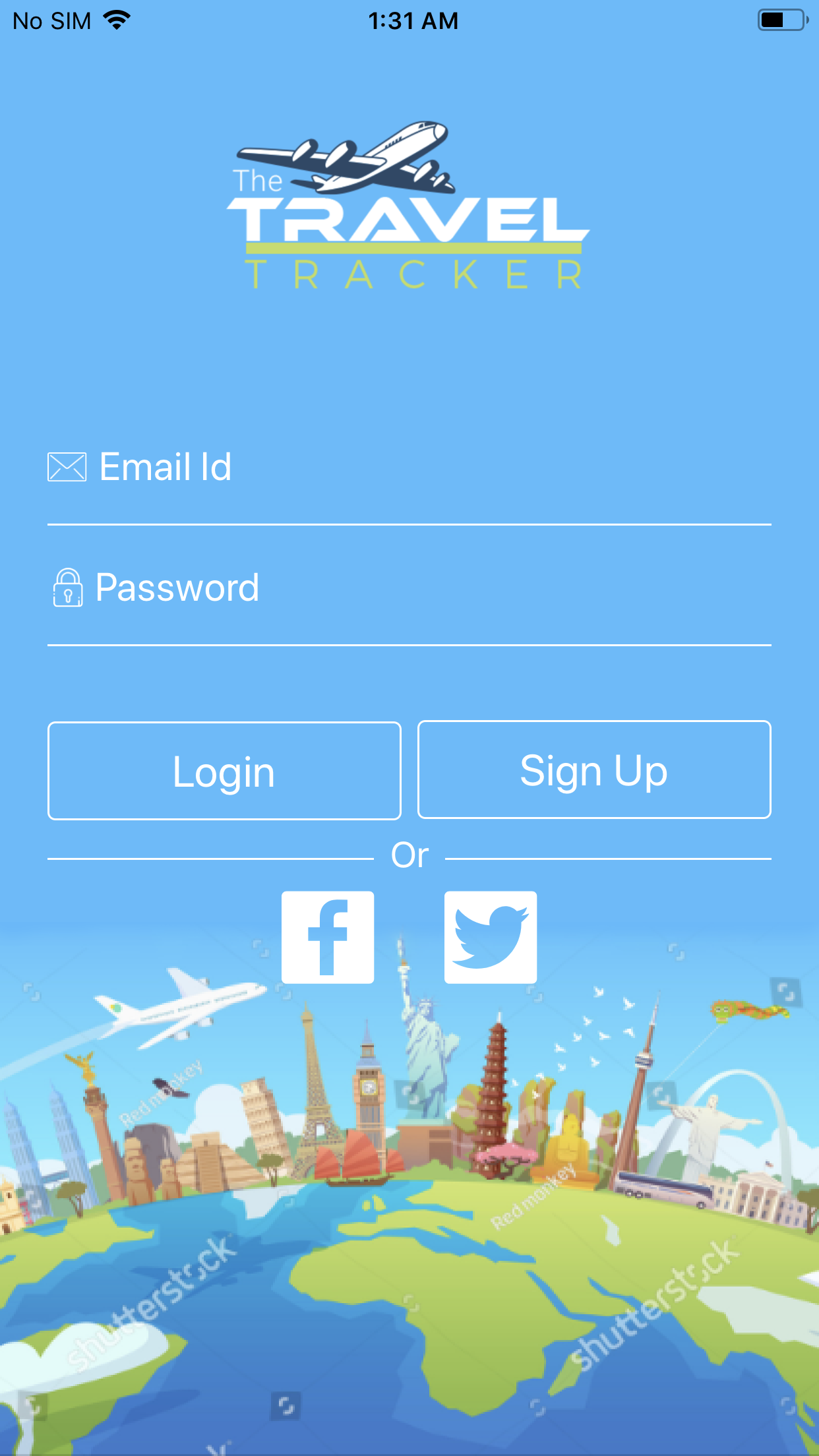
Task: Sign in with Twitter
Action: pos(491,937)
